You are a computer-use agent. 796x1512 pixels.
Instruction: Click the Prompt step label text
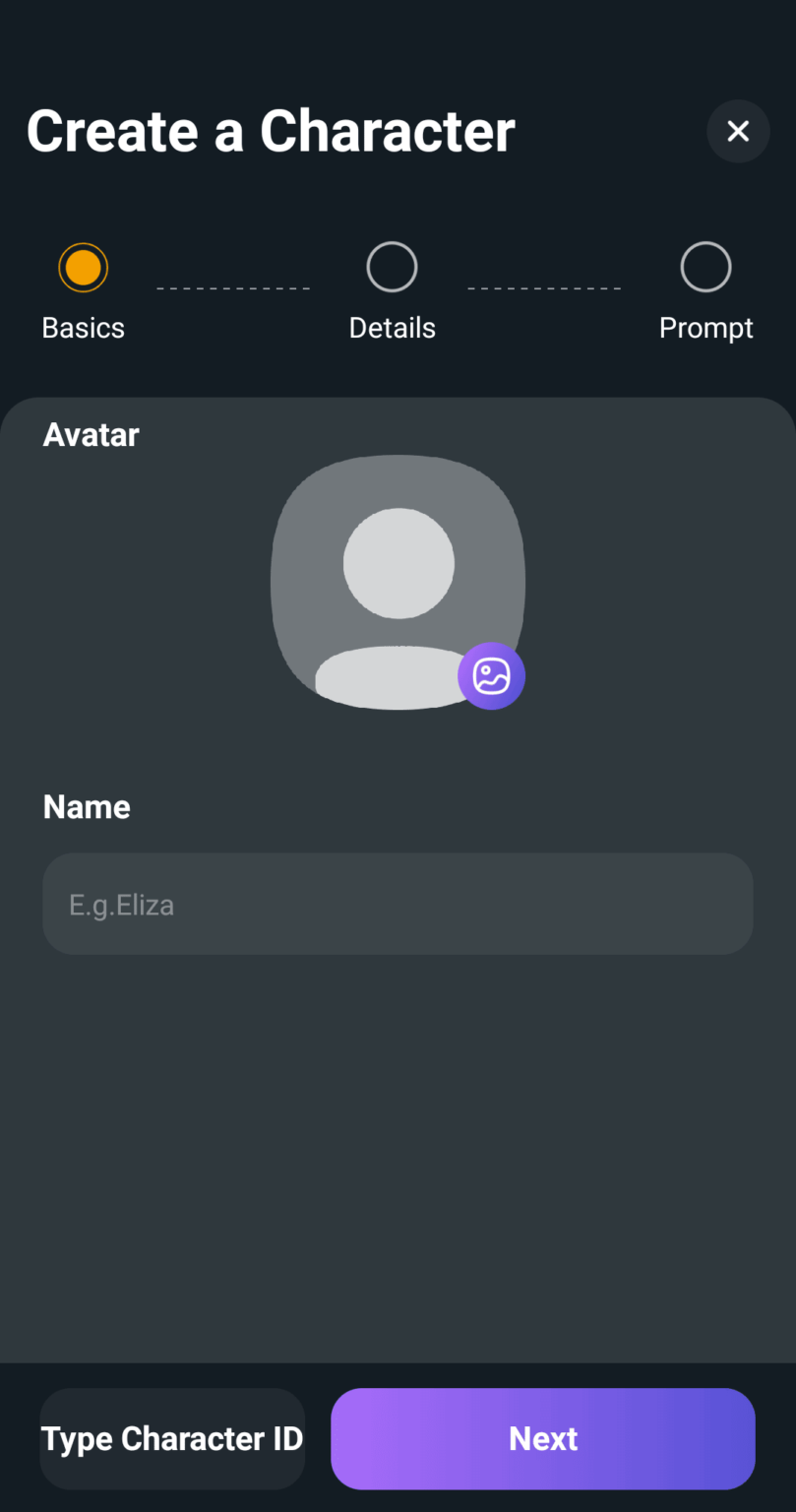pyautogui.click(x=705, y=327)
